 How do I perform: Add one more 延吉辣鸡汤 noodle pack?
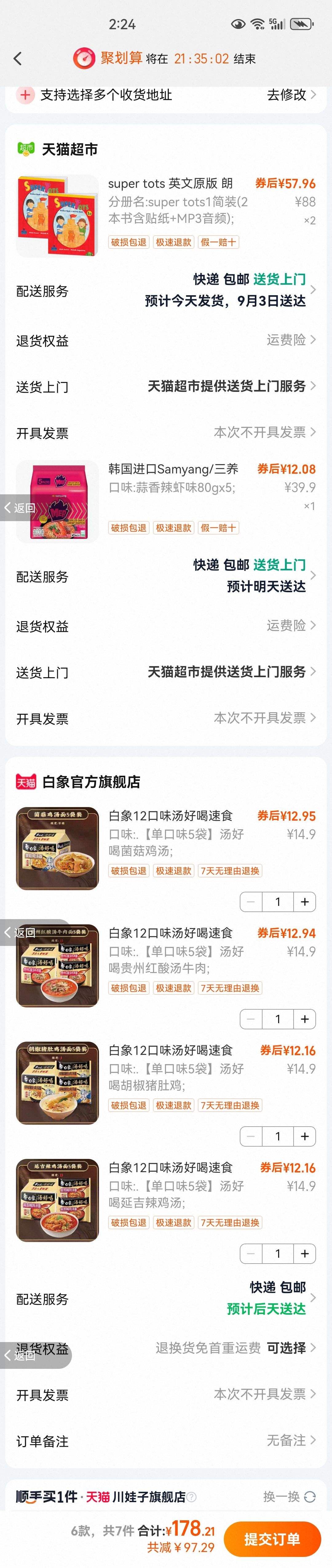305,1253
